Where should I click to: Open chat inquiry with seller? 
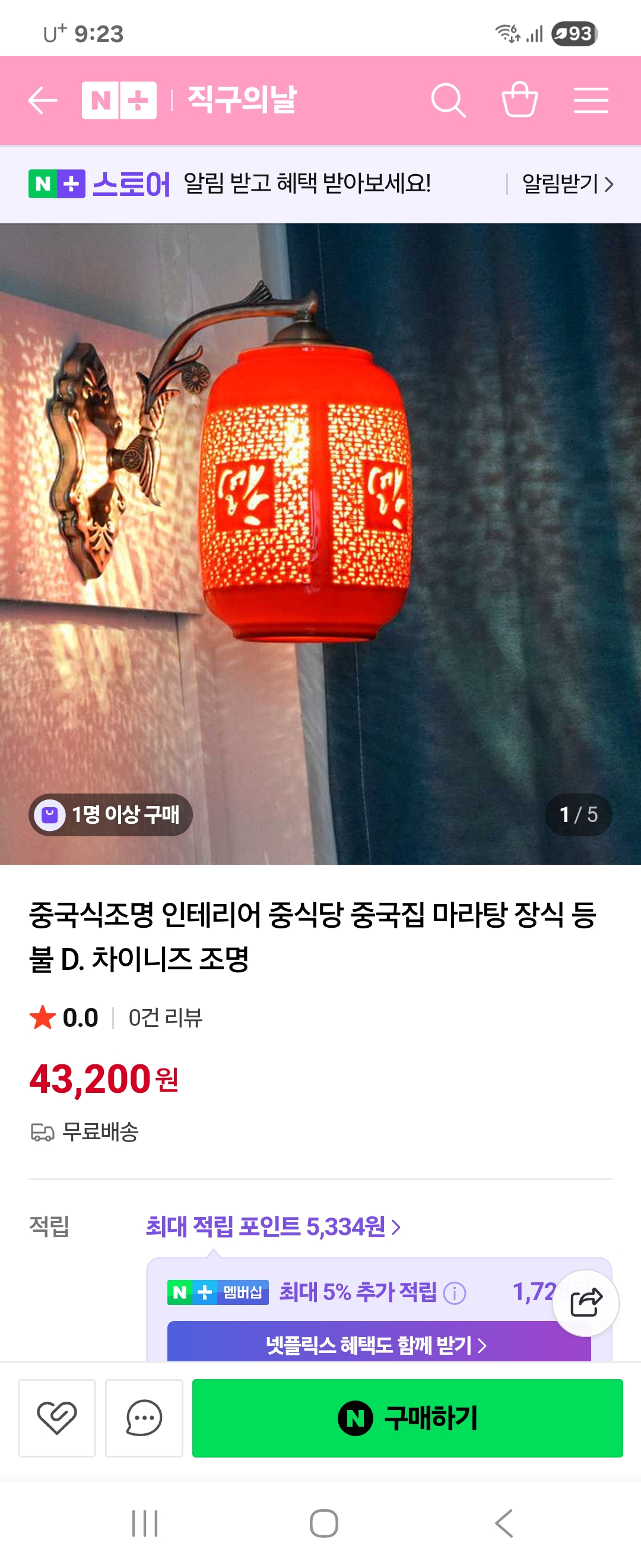(144, 1418)
